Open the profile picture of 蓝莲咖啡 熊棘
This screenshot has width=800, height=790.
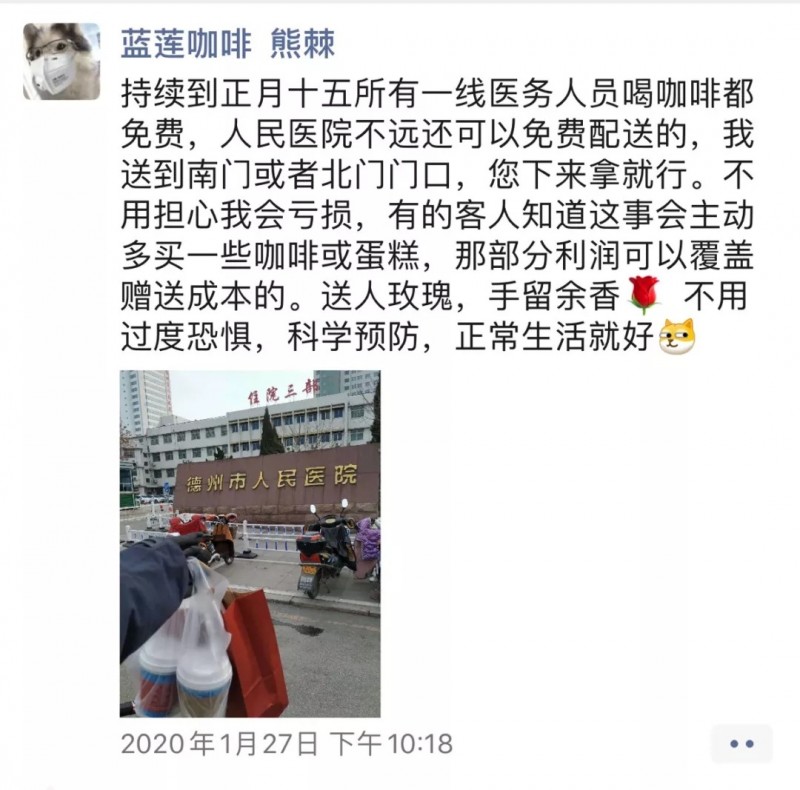(61, 62)
